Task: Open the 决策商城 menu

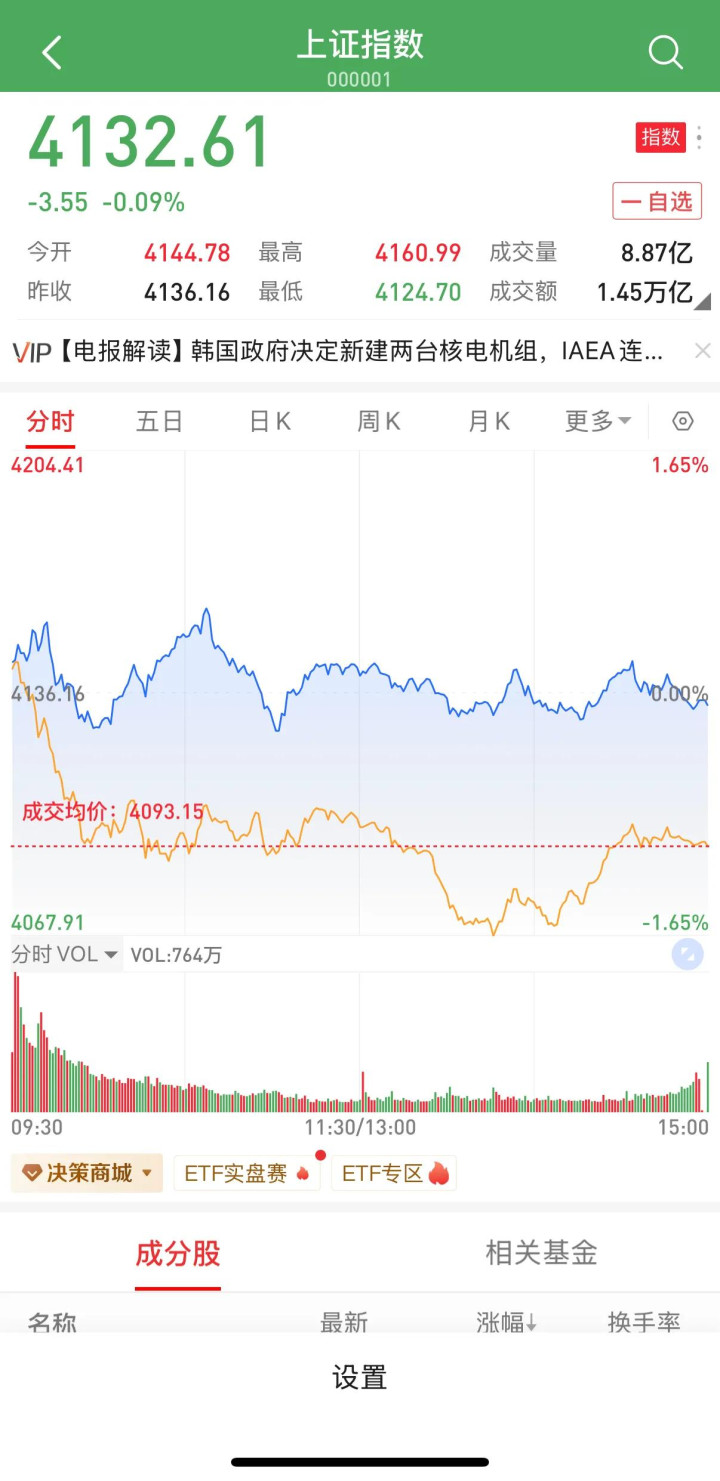Action: [x=88, y=1173]
